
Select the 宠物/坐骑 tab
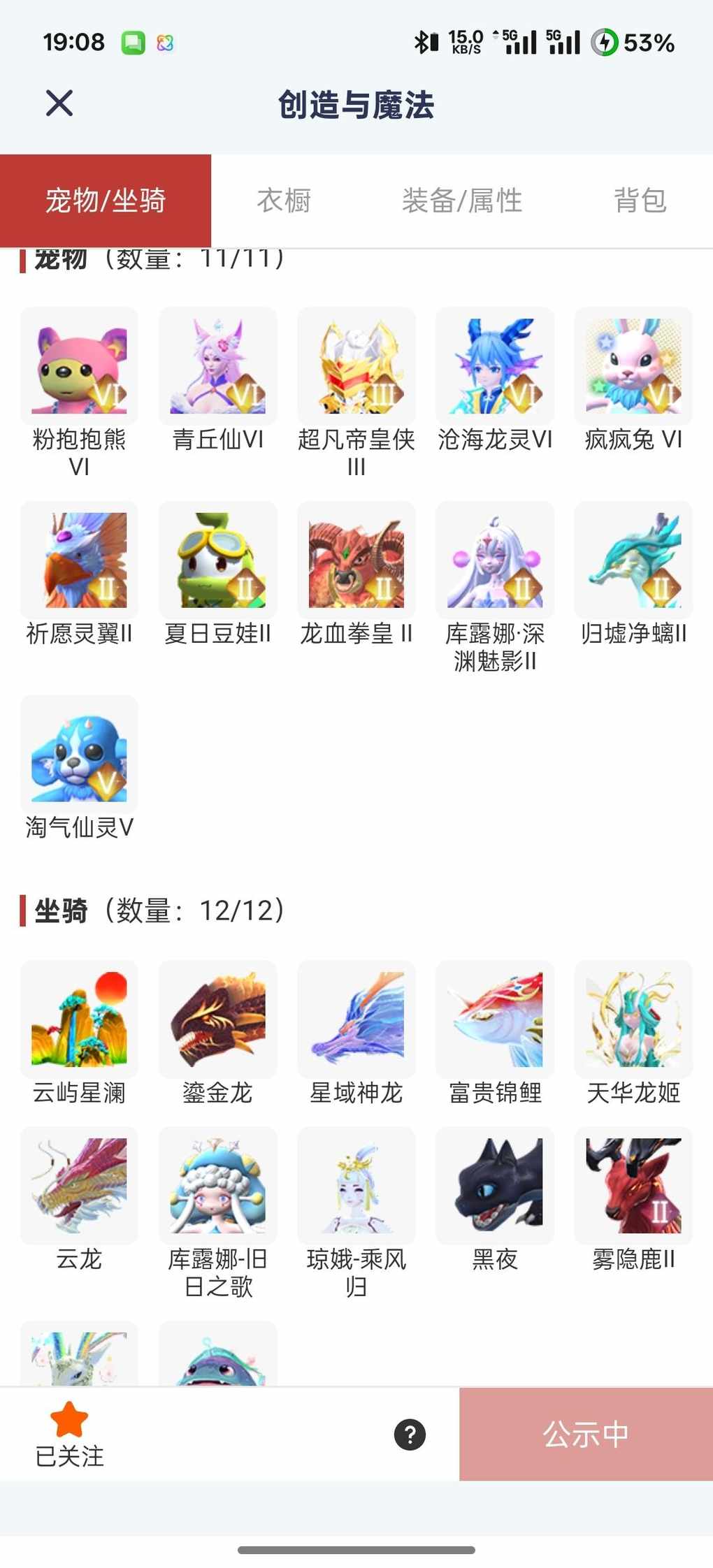[x=106, y=201]
